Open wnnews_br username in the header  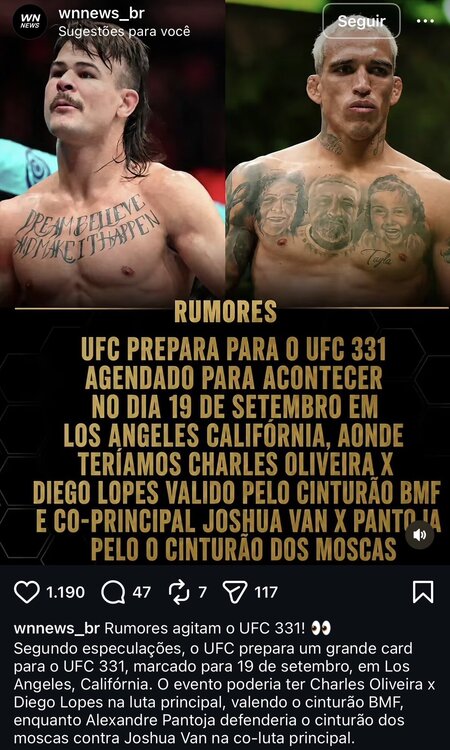pyautogui.click(x=101, y=13)
